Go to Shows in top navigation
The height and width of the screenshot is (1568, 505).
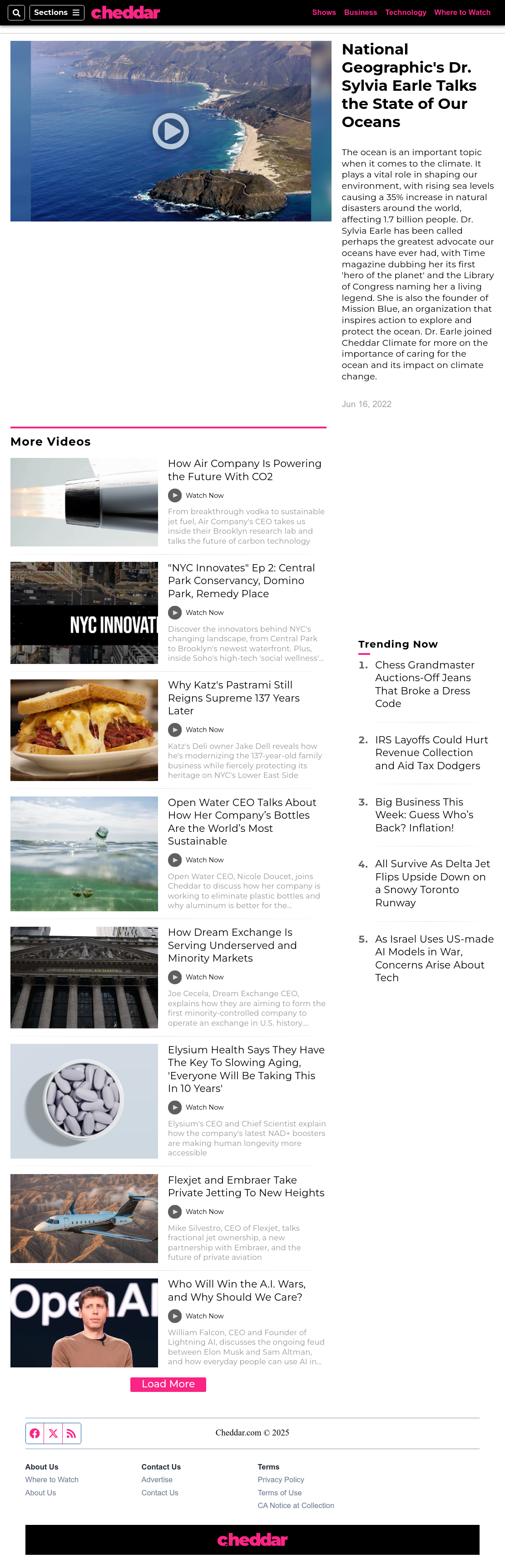(x=323, y=12)
